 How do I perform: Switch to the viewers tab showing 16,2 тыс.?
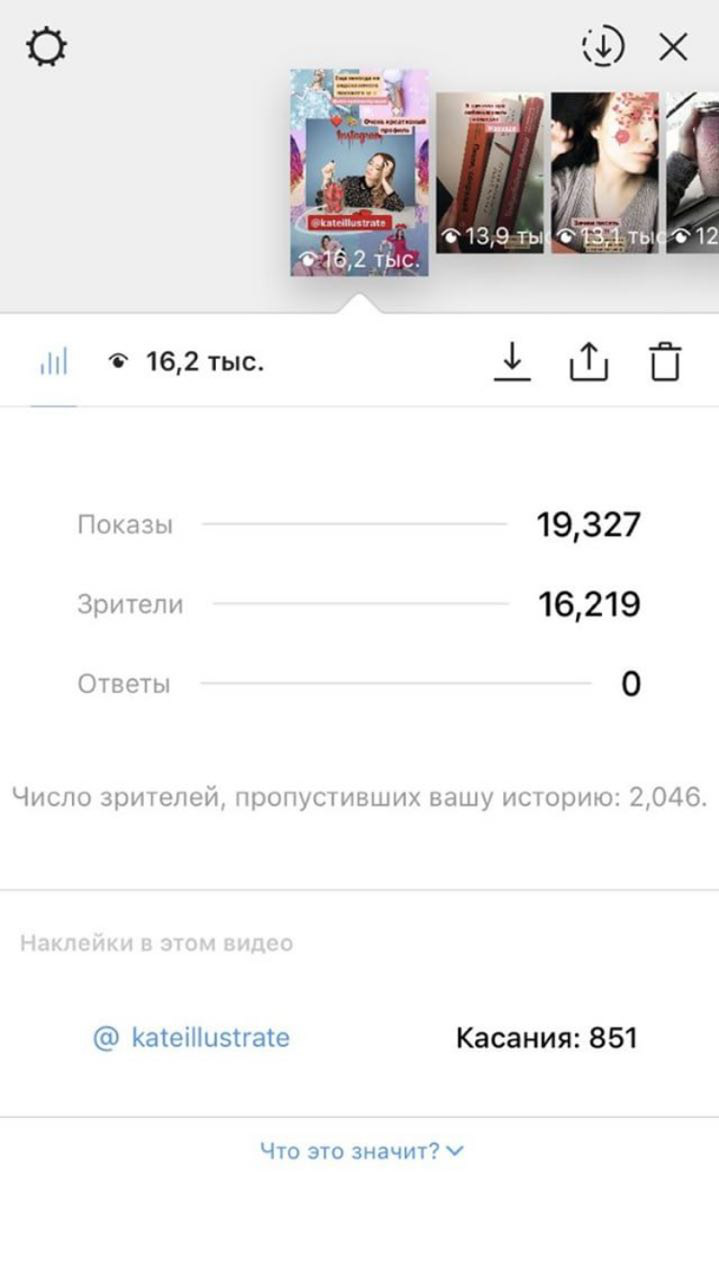186,362
